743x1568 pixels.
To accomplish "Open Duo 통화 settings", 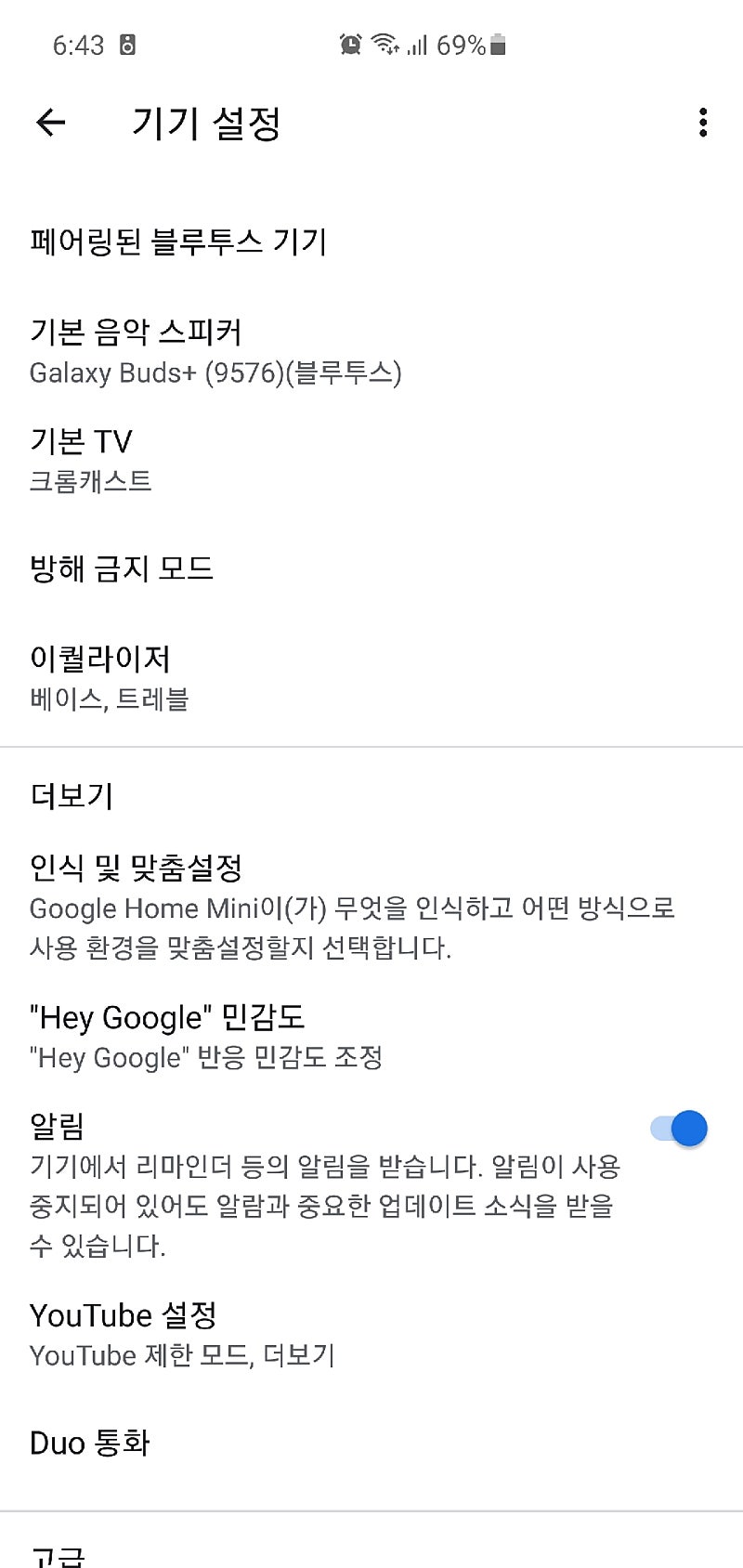I will tap(90, 1443).
